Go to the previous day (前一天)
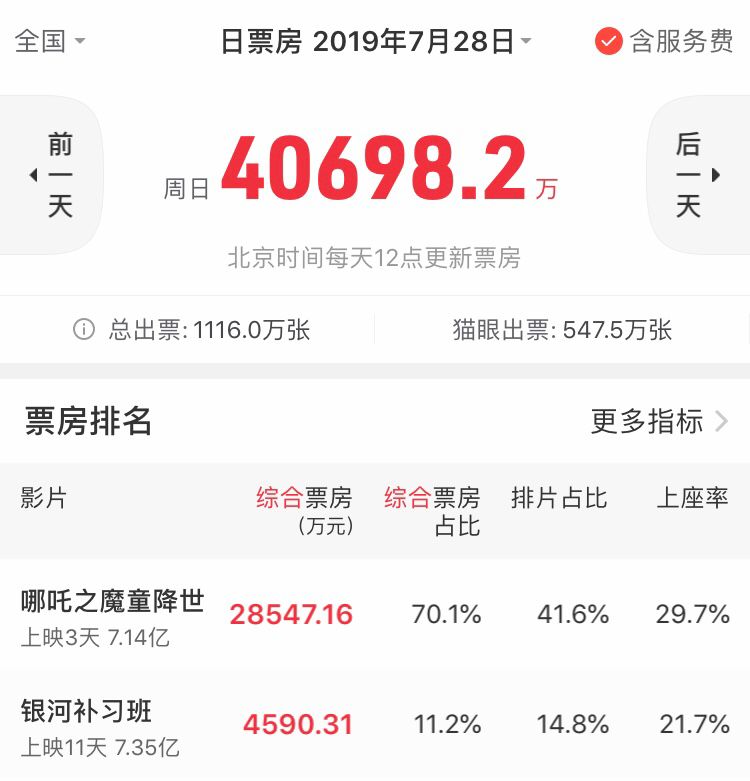Screen dimensions: 750x781 55,175
